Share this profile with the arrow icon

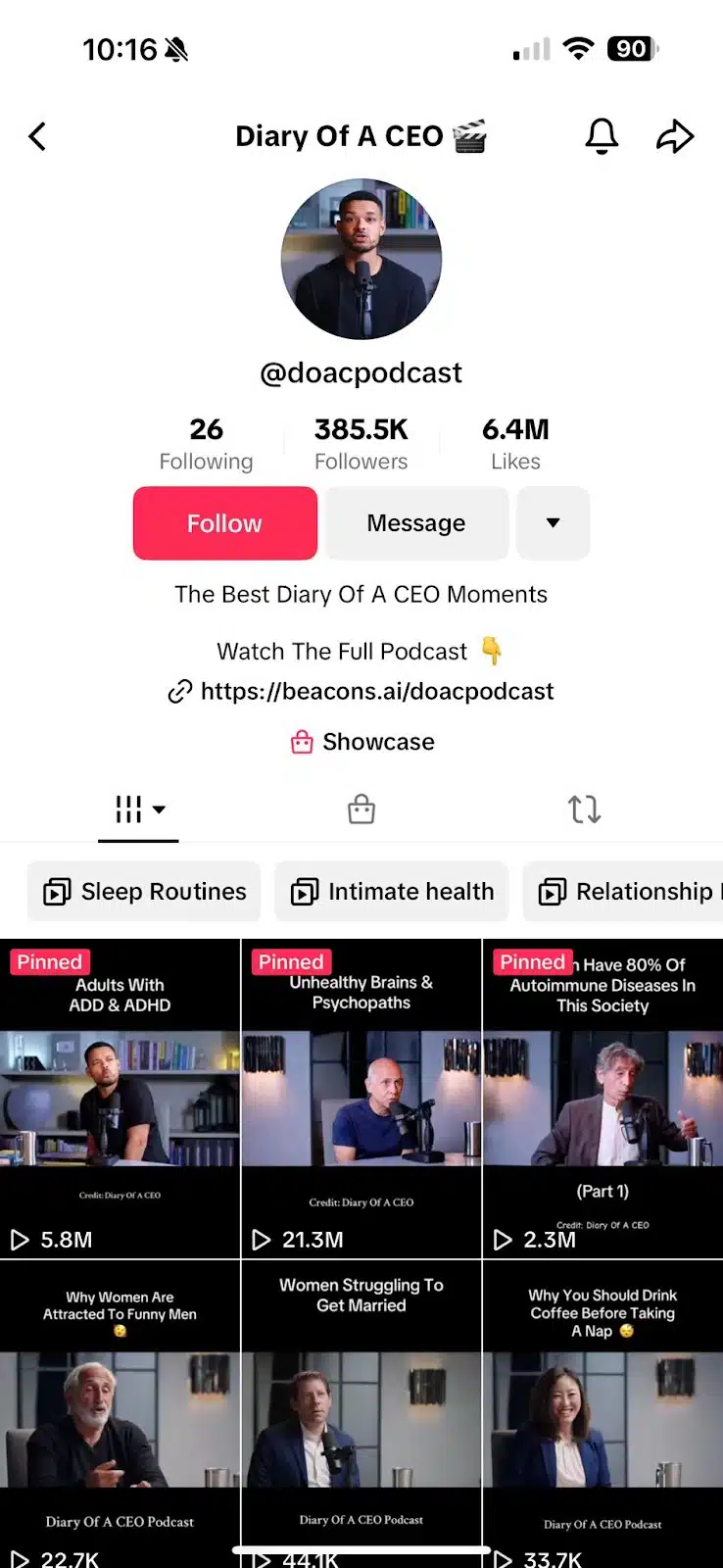[x=674, y=136]
